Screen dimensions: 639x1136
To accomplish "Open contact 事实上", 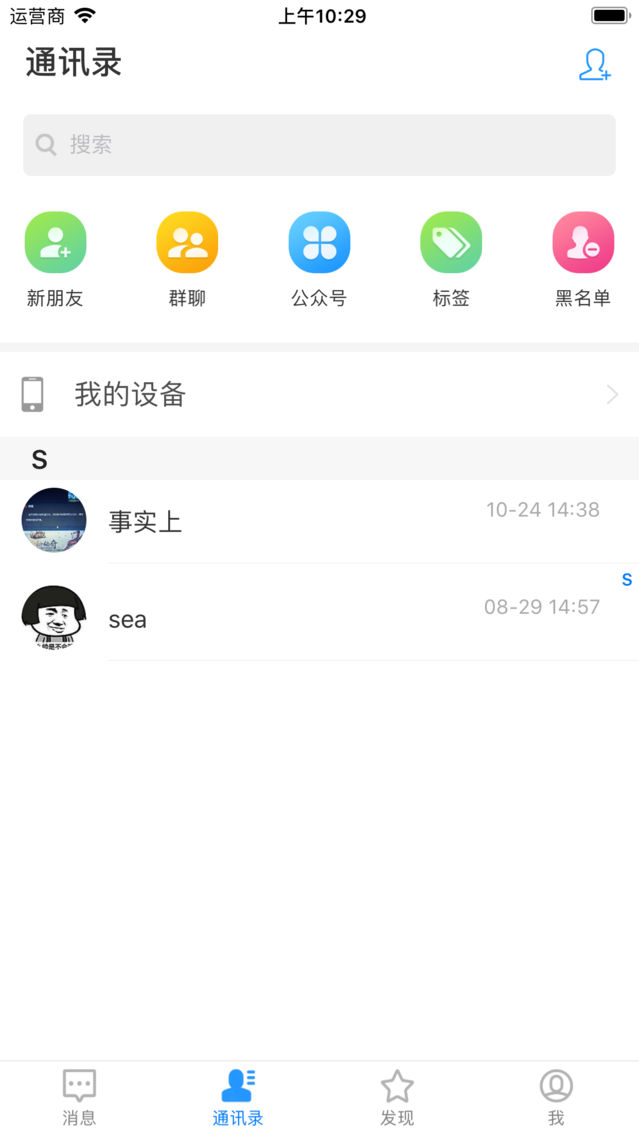I will point(319,521).
